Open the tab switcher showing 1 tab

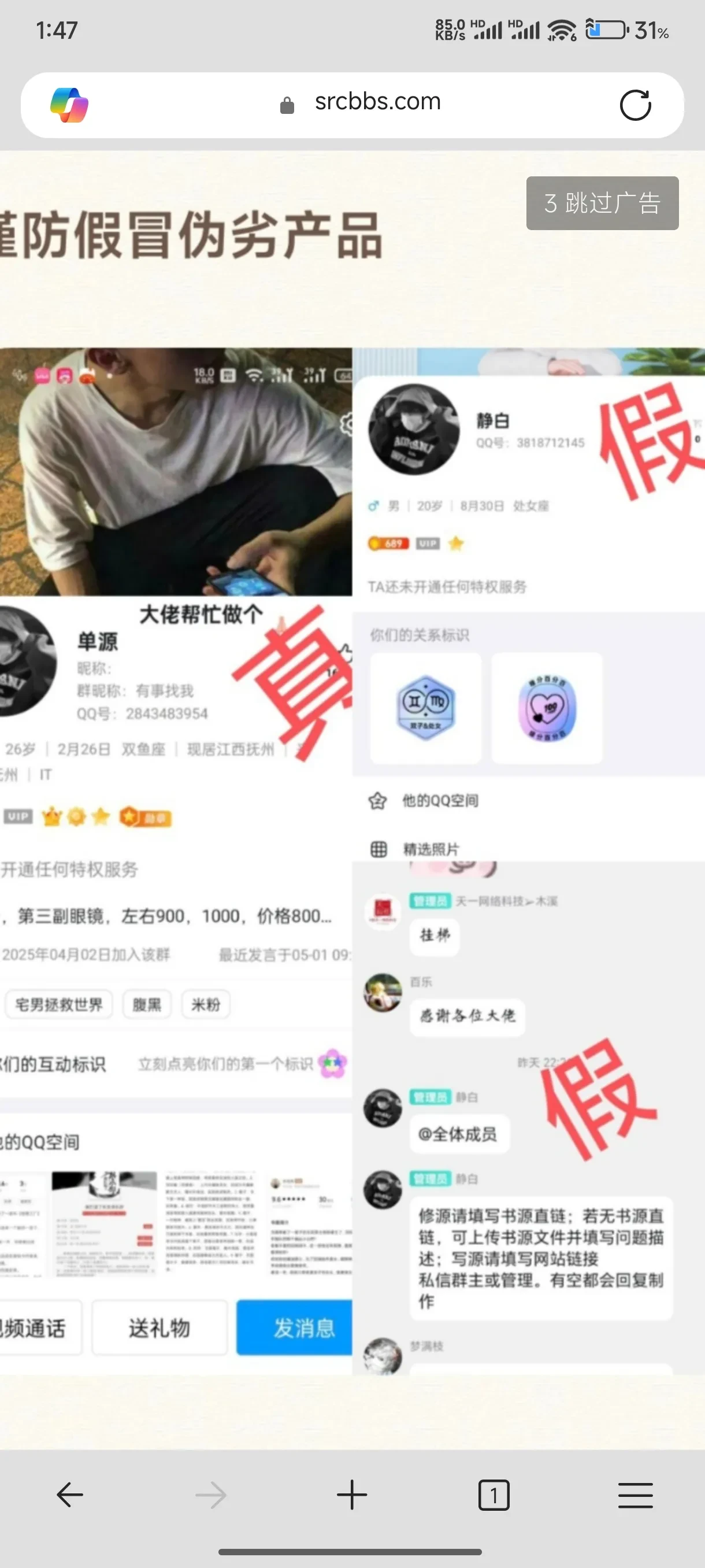[493, 1495]
